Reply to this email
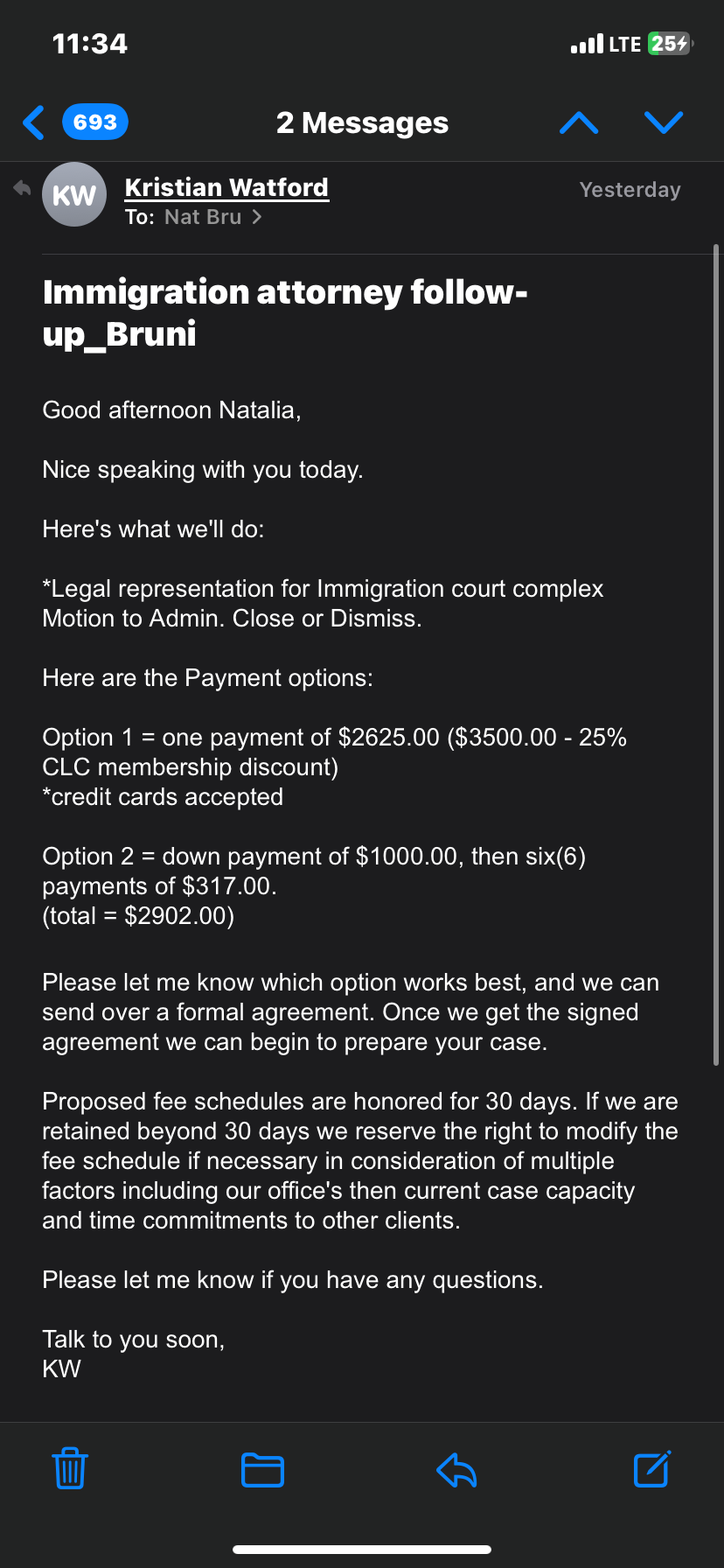The image size is (724, 1568). point(456,1469)
